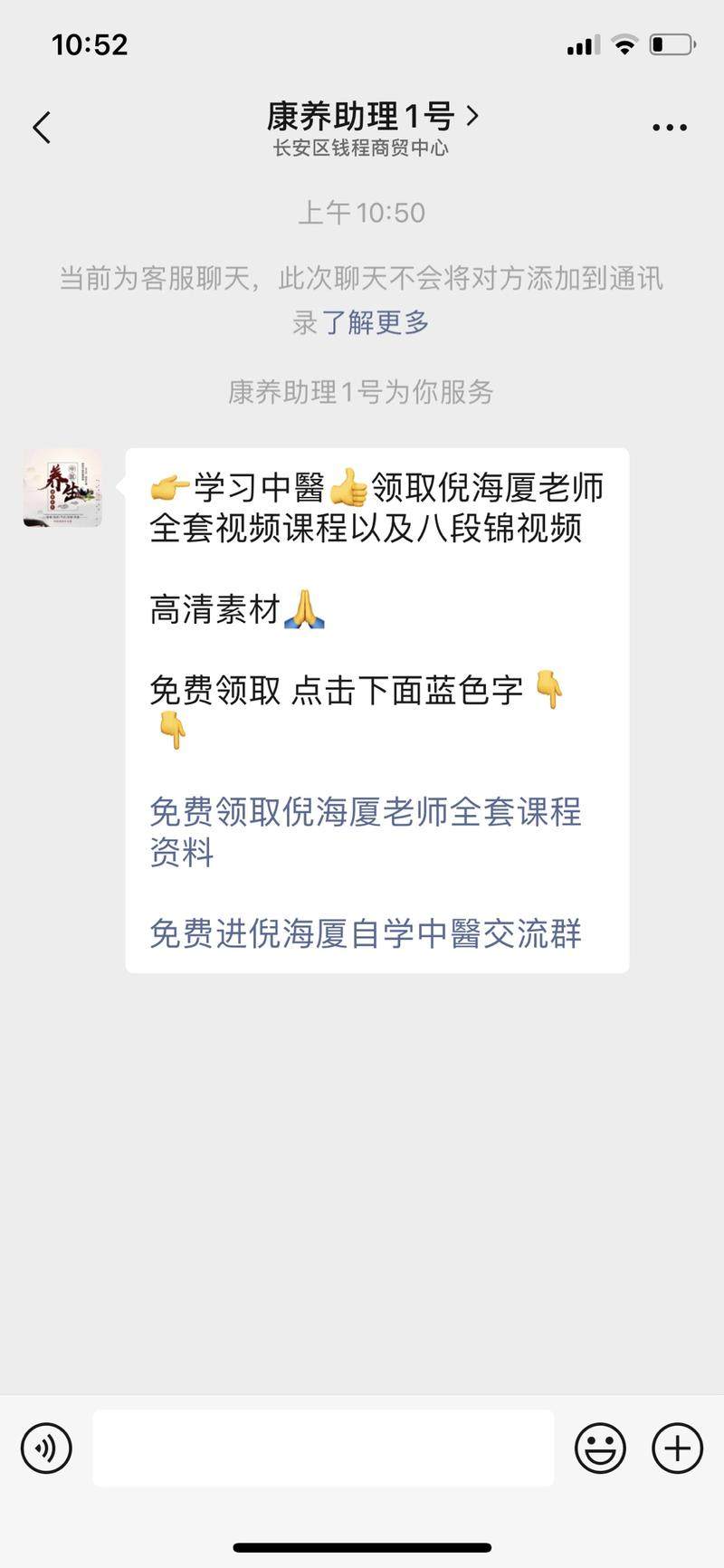Open the emoji picker

[600, 1448]
